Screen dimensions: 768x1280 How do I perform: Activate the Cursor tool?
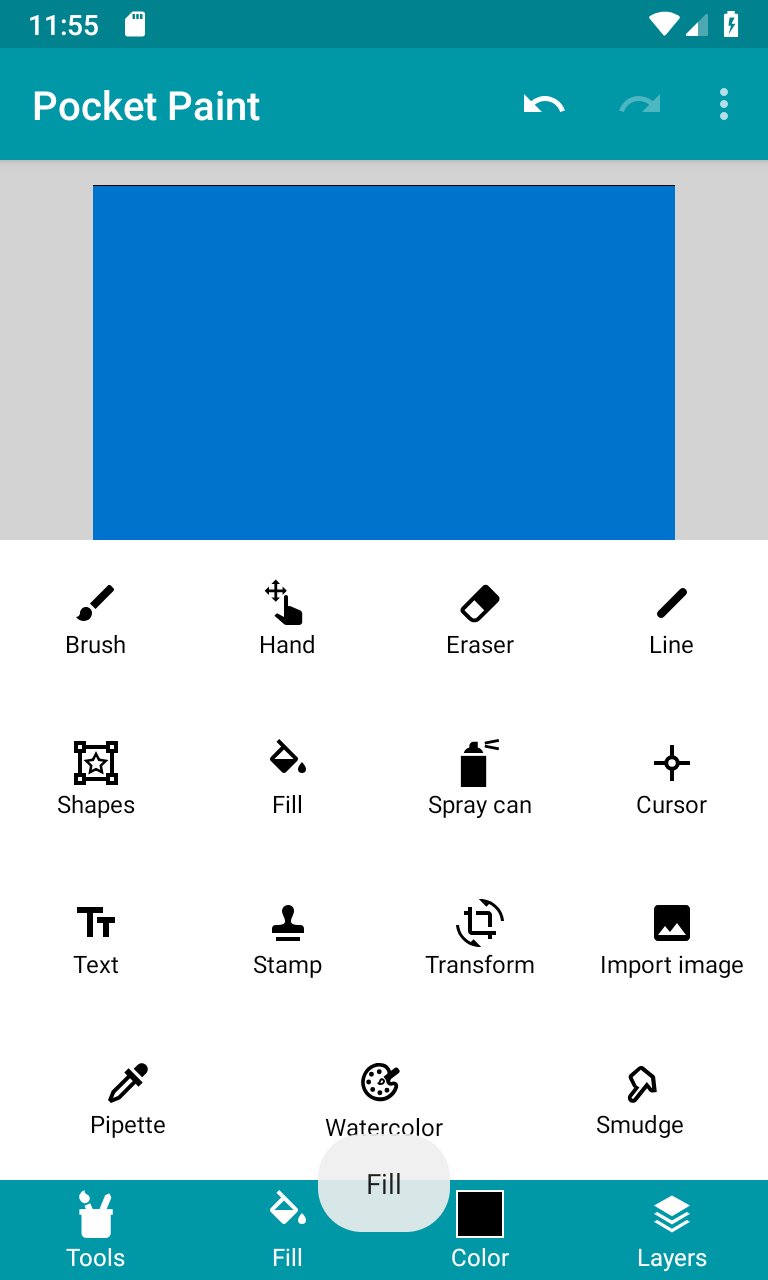[x=671, y=779]
